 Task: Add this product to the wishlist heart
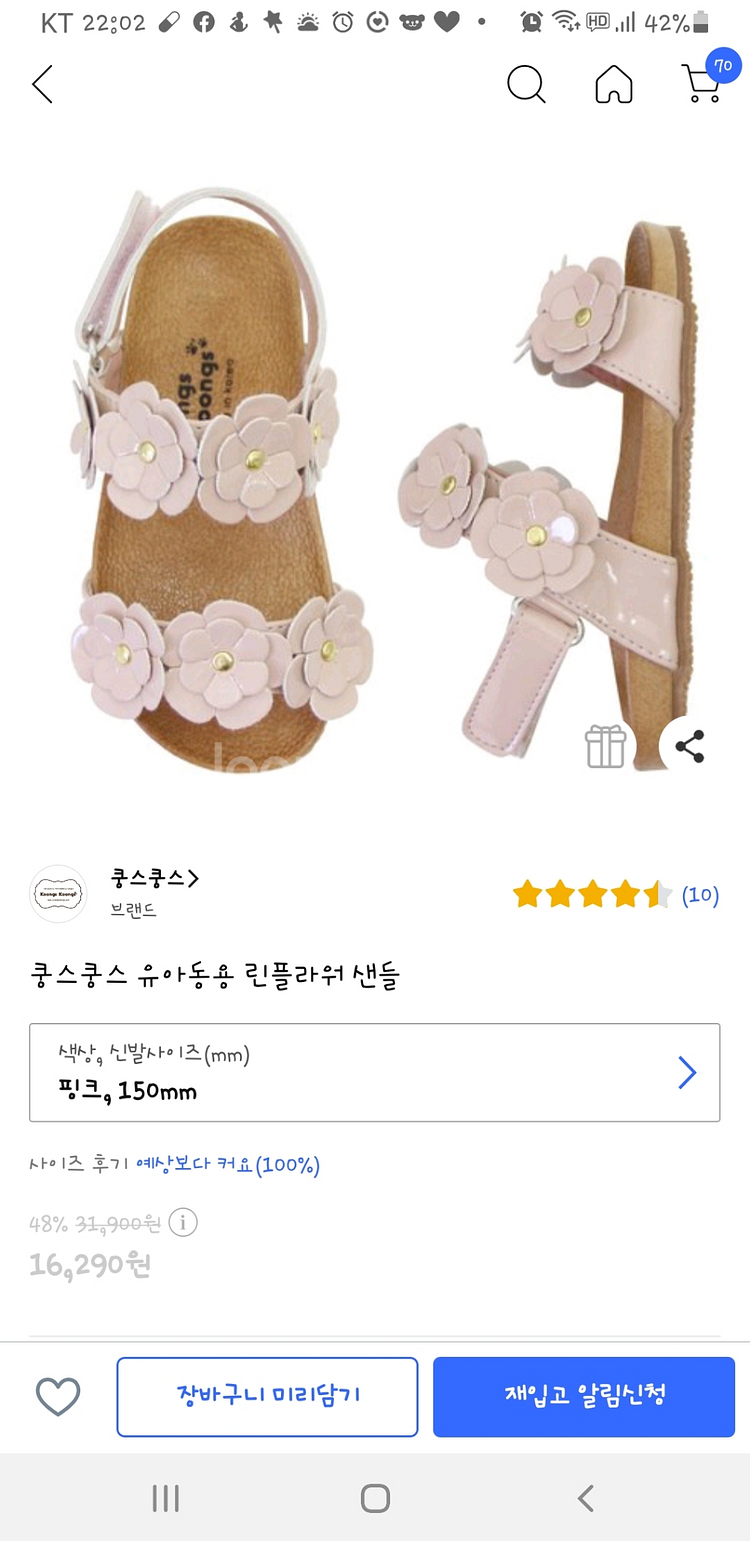coord(58,1396)
